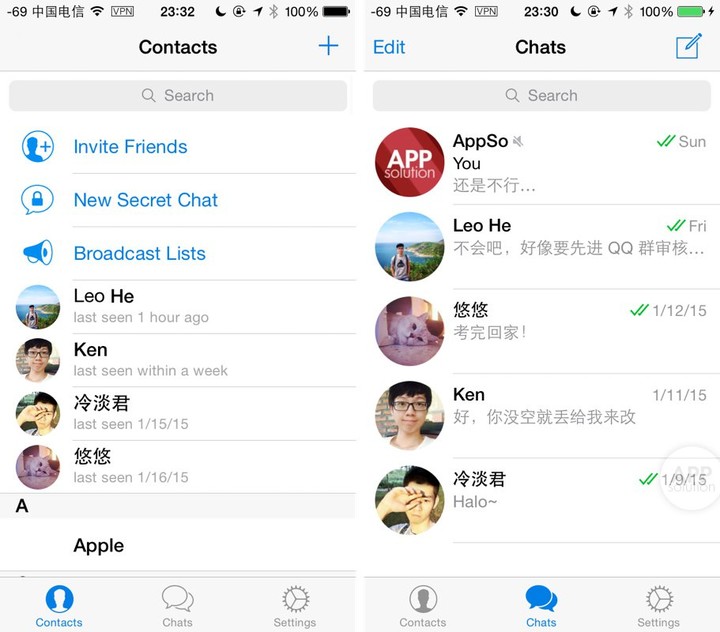Switch to Contacts tab on the Chats screen
The height and width of the screenshot is (632, 720).
(423, 607)
